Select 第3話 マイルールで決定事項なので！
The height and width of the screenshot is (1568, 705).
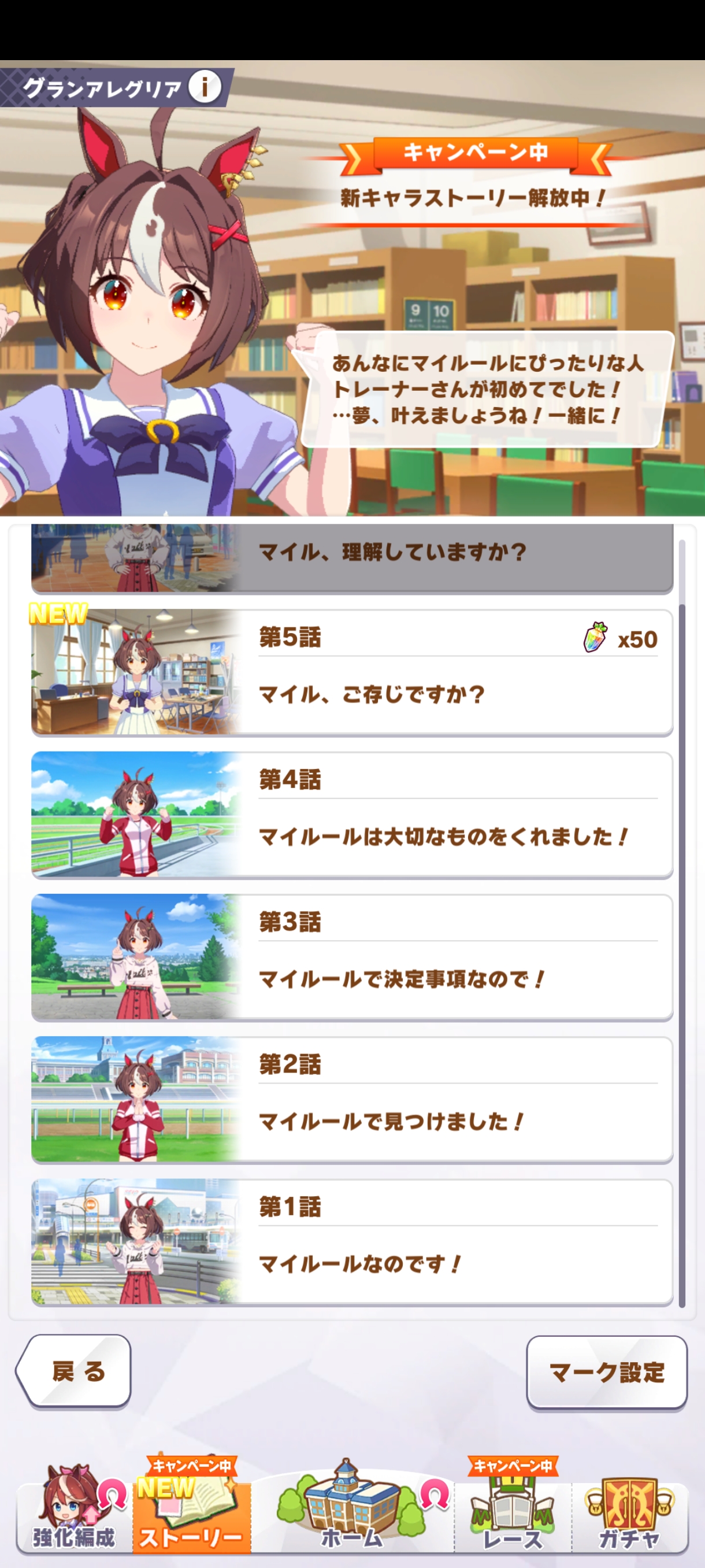(351, 957)
